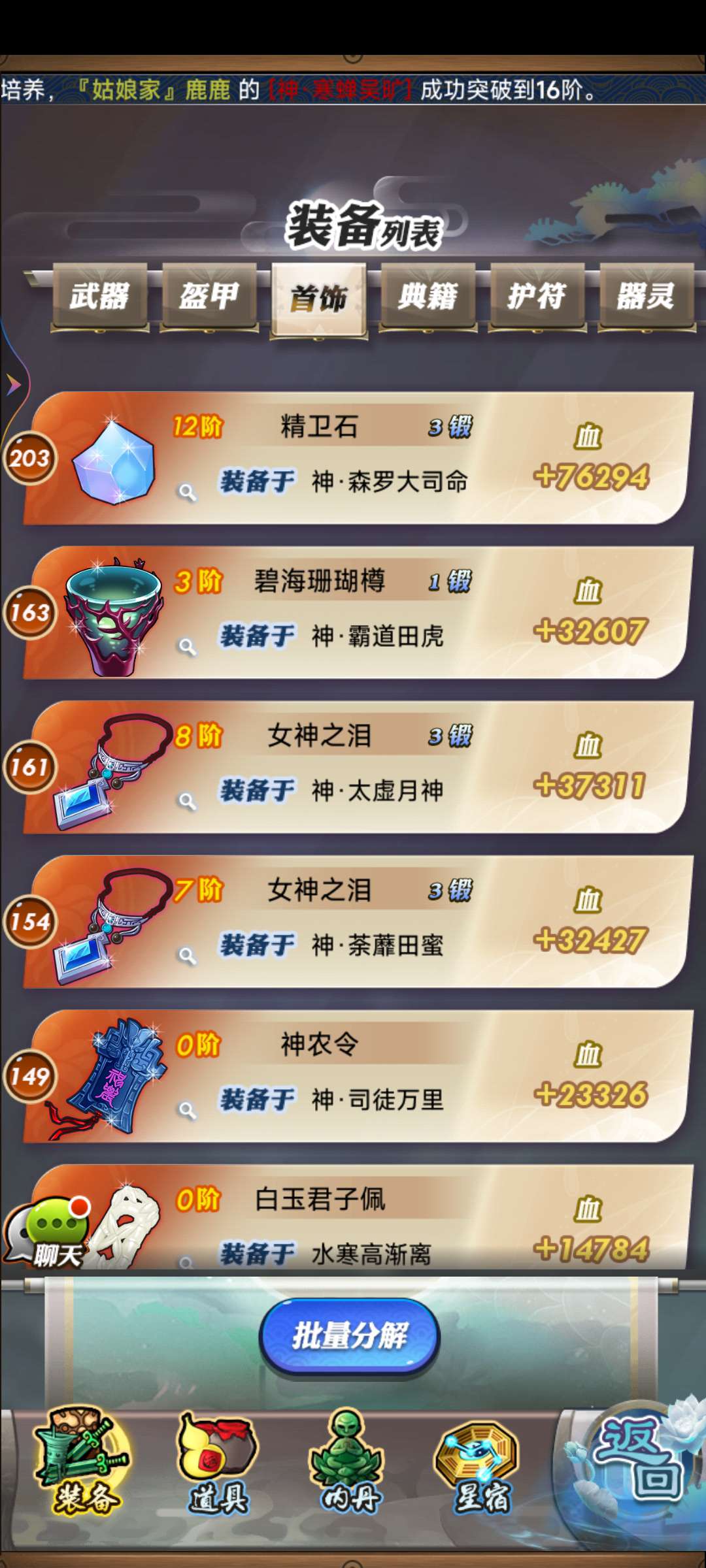Switch to the 盔甲 tab
The height and width of the screenshot is (1568, 706).
pos(209,297)
